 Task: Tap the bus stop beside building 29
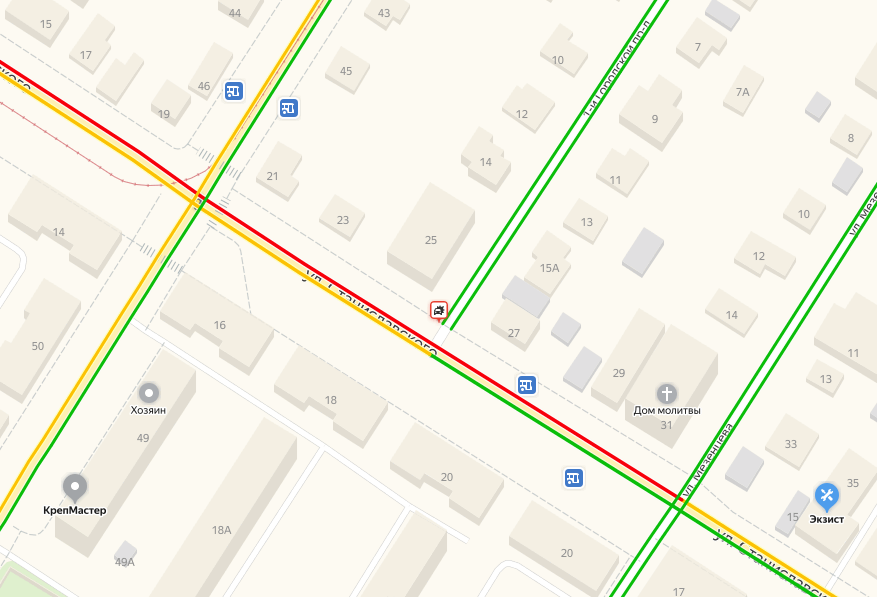(527, 384)
